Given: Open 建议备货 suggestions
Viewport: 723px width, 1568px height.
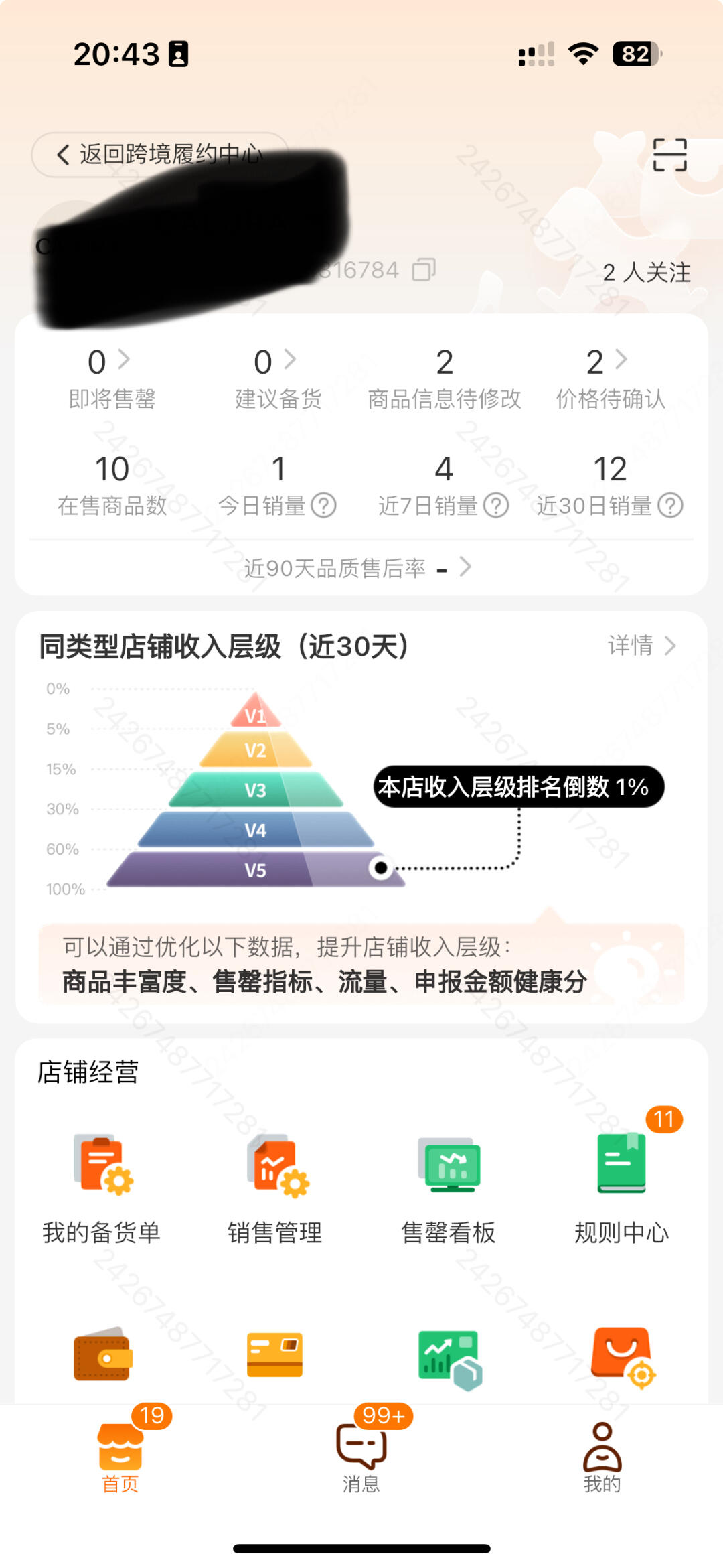Looking at the screenshot, I should tap(277, 376).
